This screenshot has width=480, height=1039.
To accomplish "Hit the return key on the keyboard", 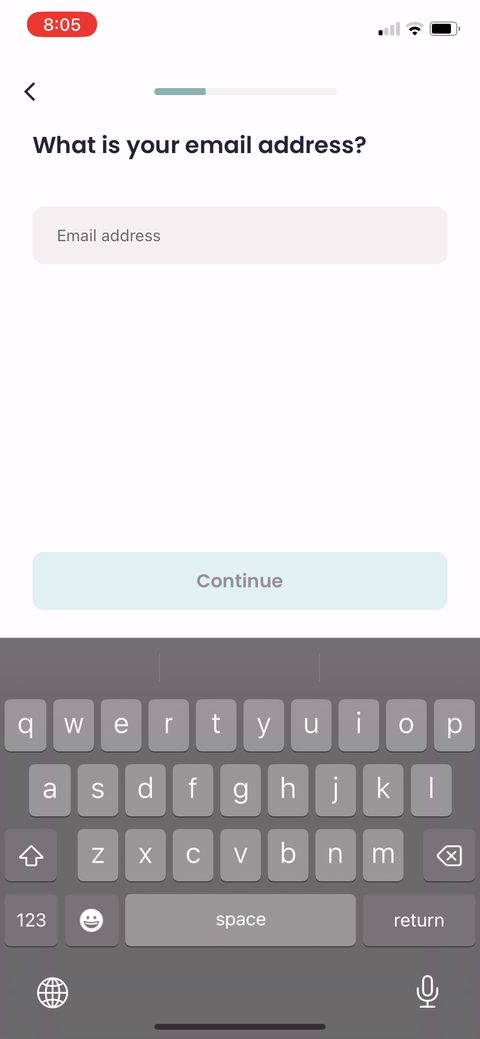I will pyautogui.click(x=418, y=920).
